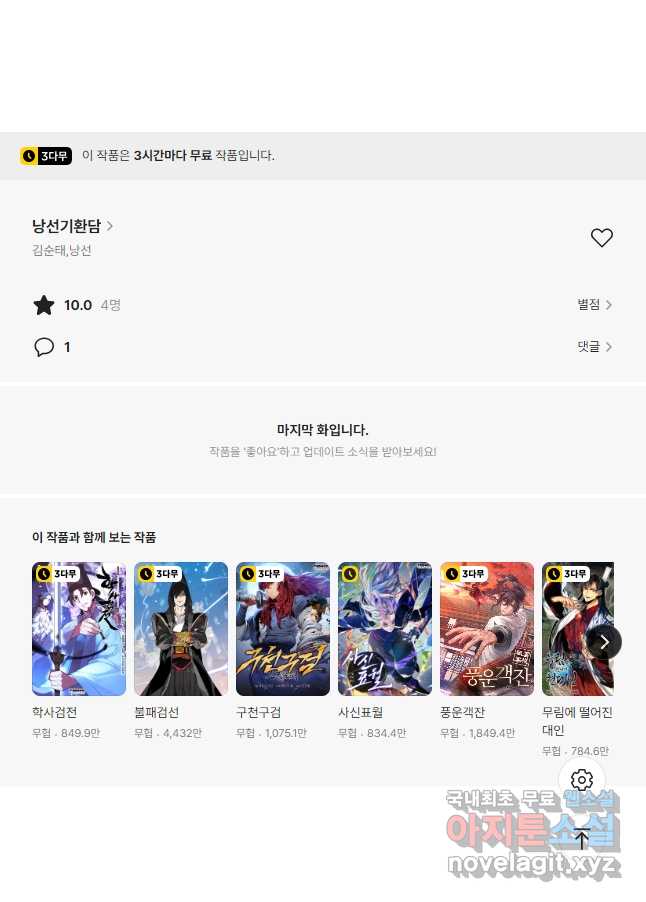Open the 학사검전 webtoon card
646x902 pixels.
point(79,629)
